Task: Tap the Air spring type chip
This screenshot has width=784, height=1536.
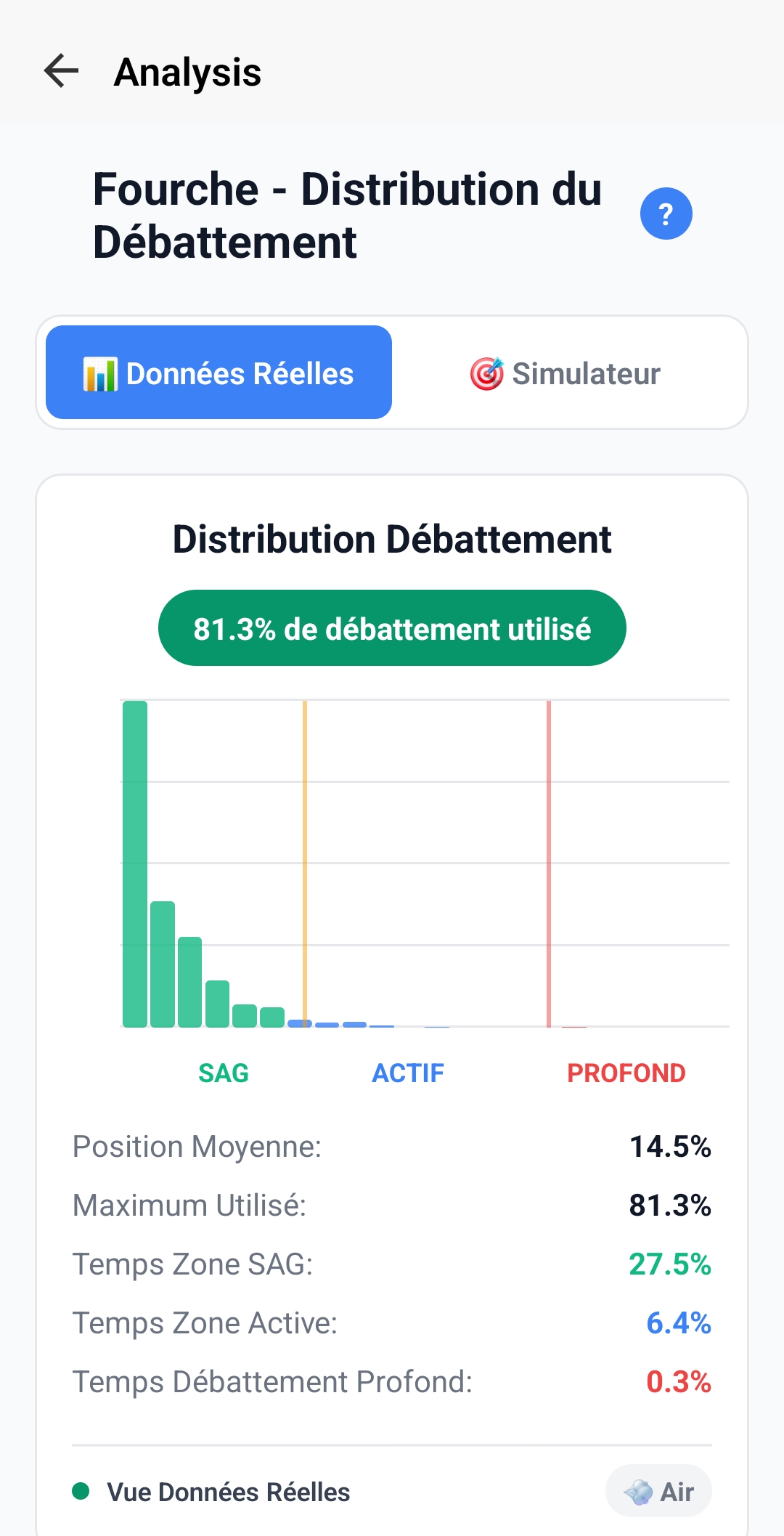Action: [658, 1492]
